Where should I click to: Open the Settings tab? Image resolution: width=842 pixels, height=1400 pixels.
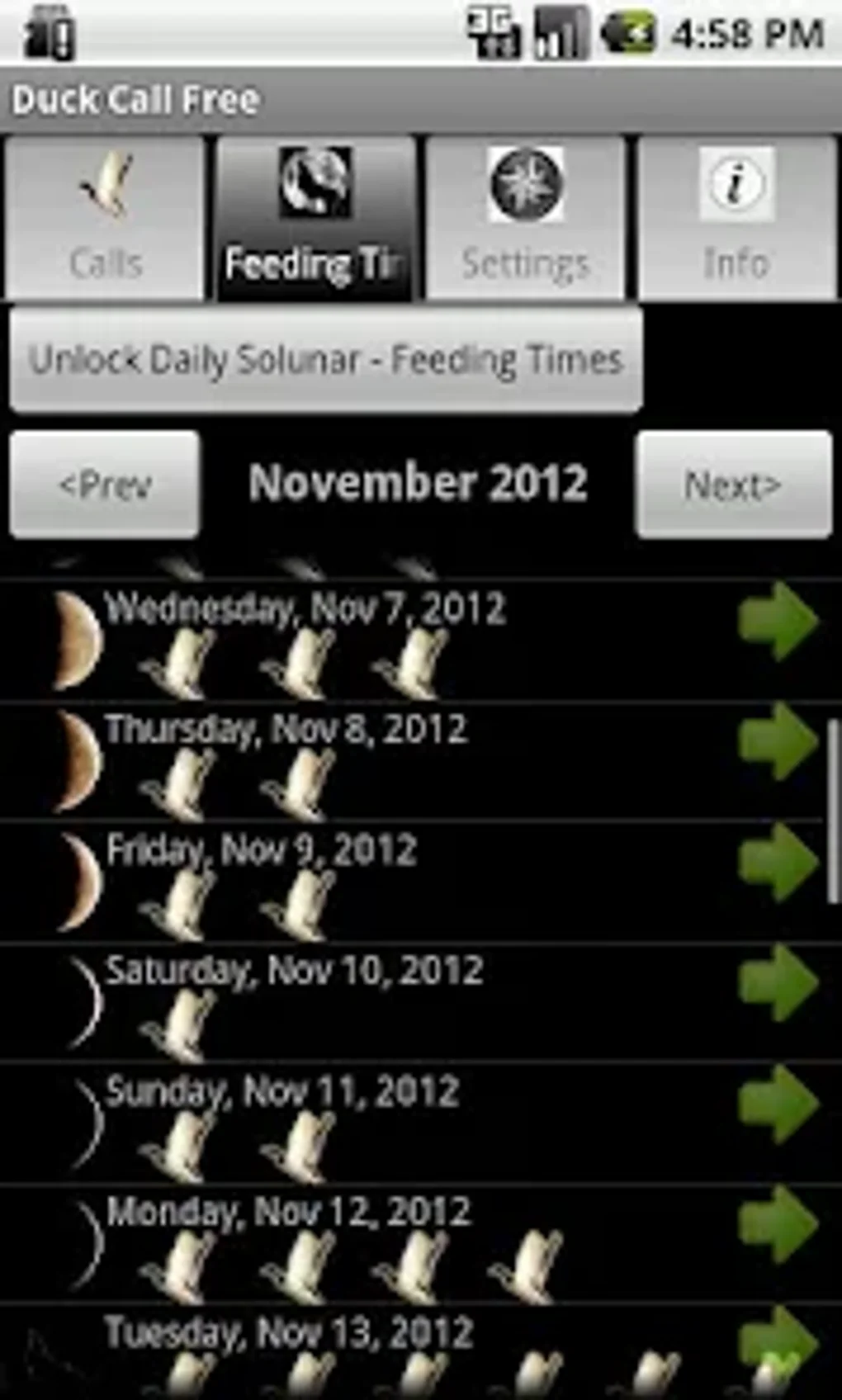525,218
